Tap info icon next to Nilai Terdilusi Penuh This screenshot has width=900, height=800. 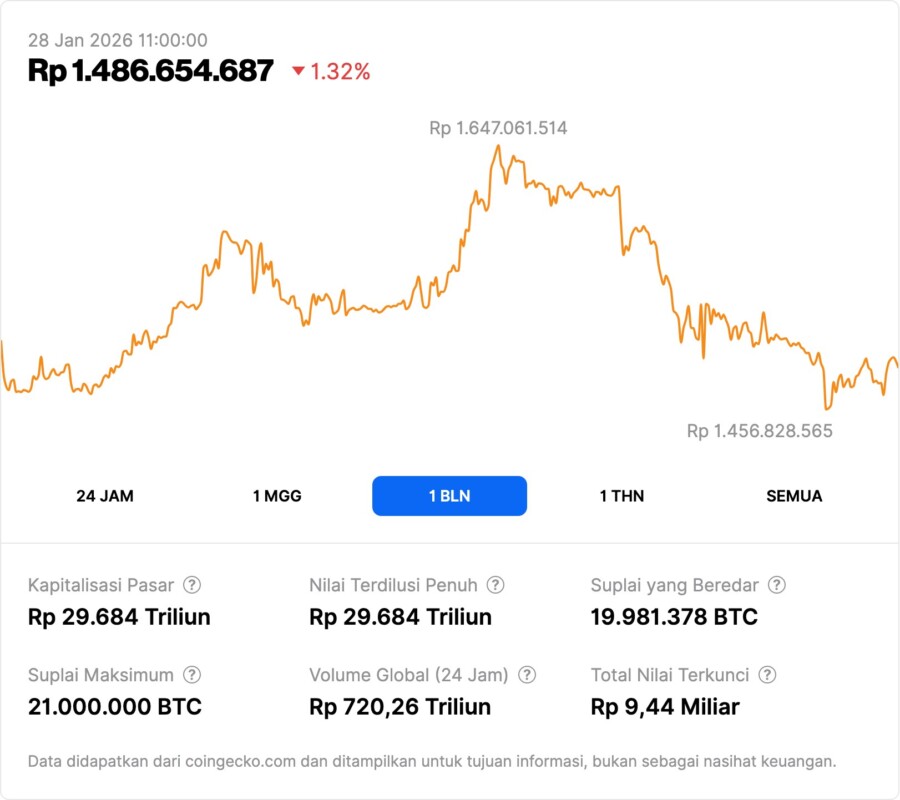click(x=495, y=585)
